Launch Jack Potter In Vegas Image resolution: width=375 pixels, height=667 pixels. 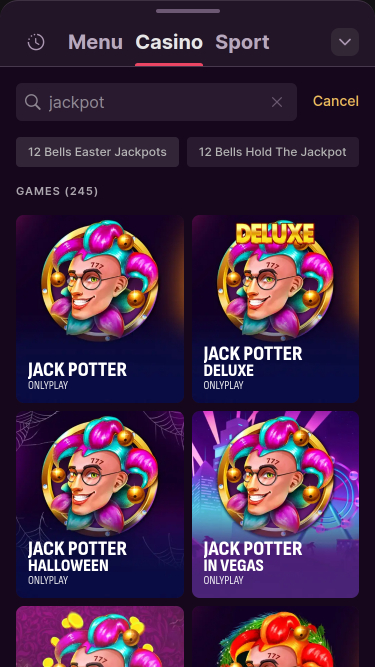(276, 504)
